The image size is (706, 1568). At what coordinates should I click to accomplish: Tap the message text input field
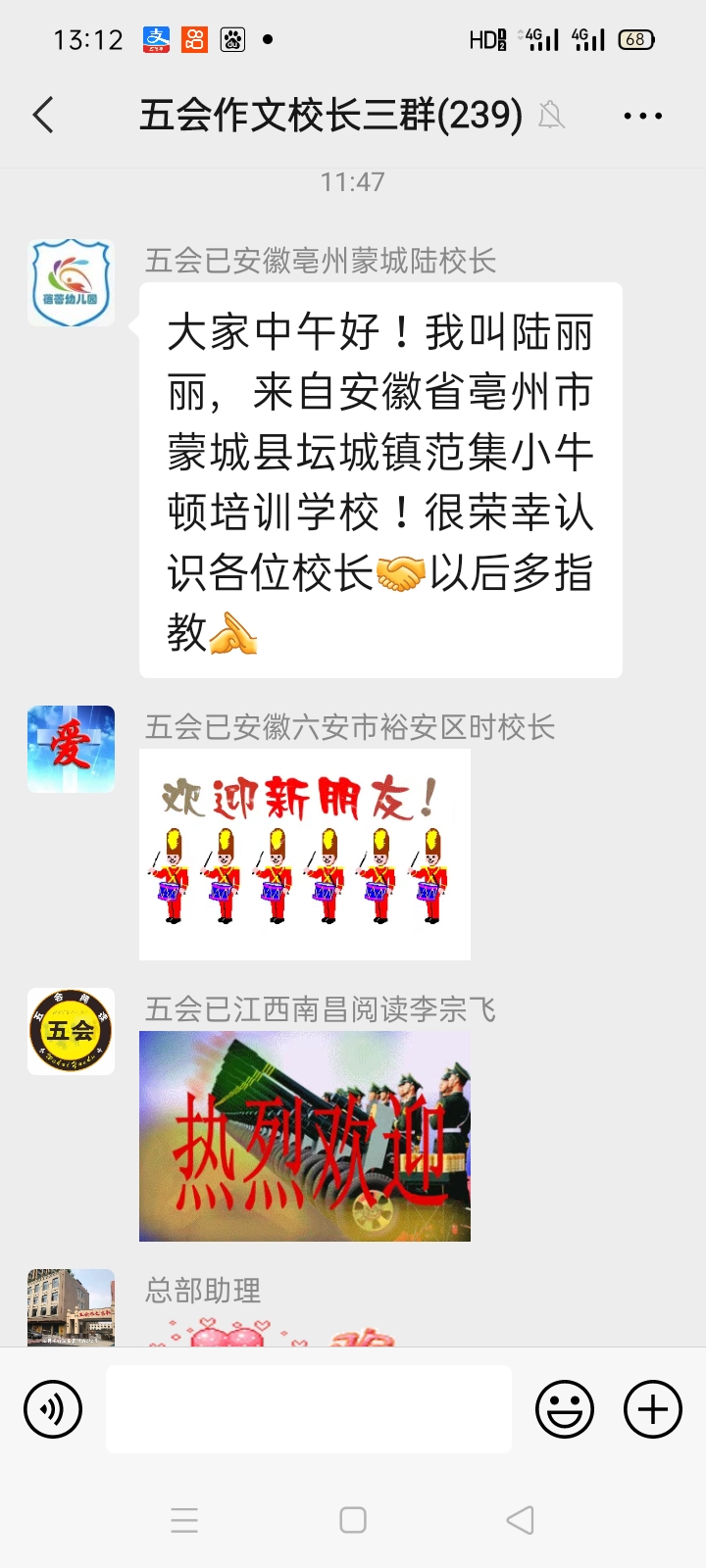click(309, 1409)
